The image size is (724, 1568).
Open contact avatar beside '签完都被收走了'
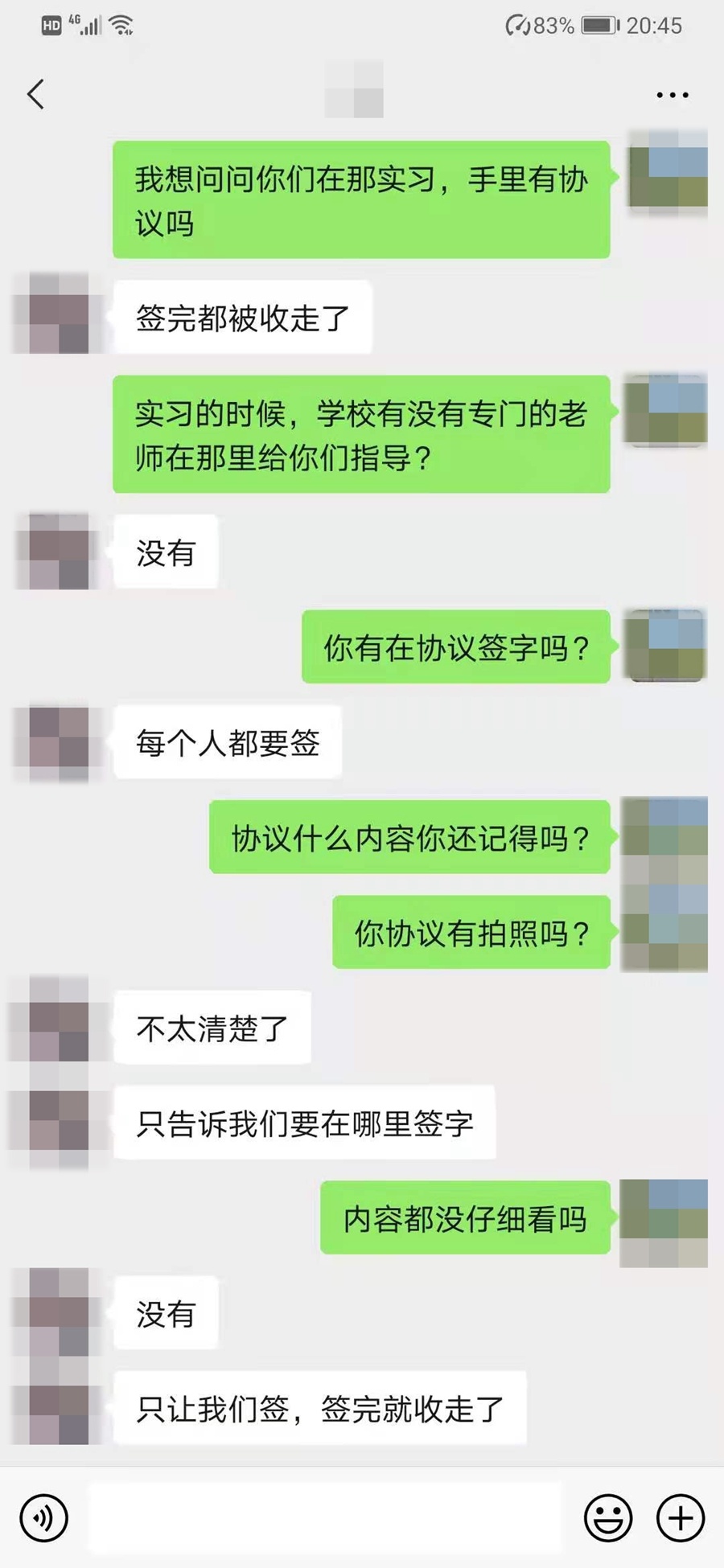56,314
